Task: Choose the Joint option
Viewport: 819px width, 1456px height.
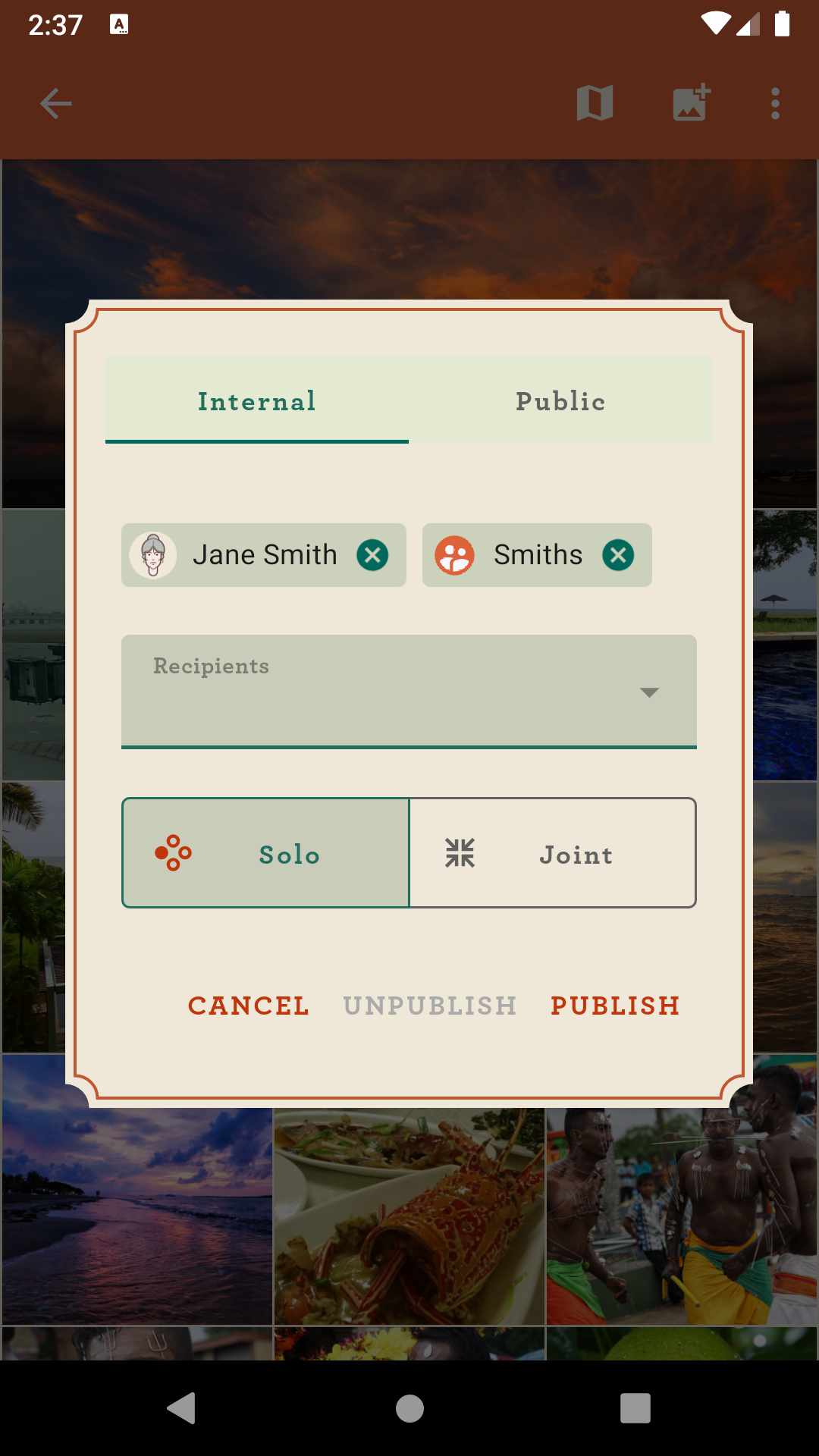Action: click(x=553, y=853)
